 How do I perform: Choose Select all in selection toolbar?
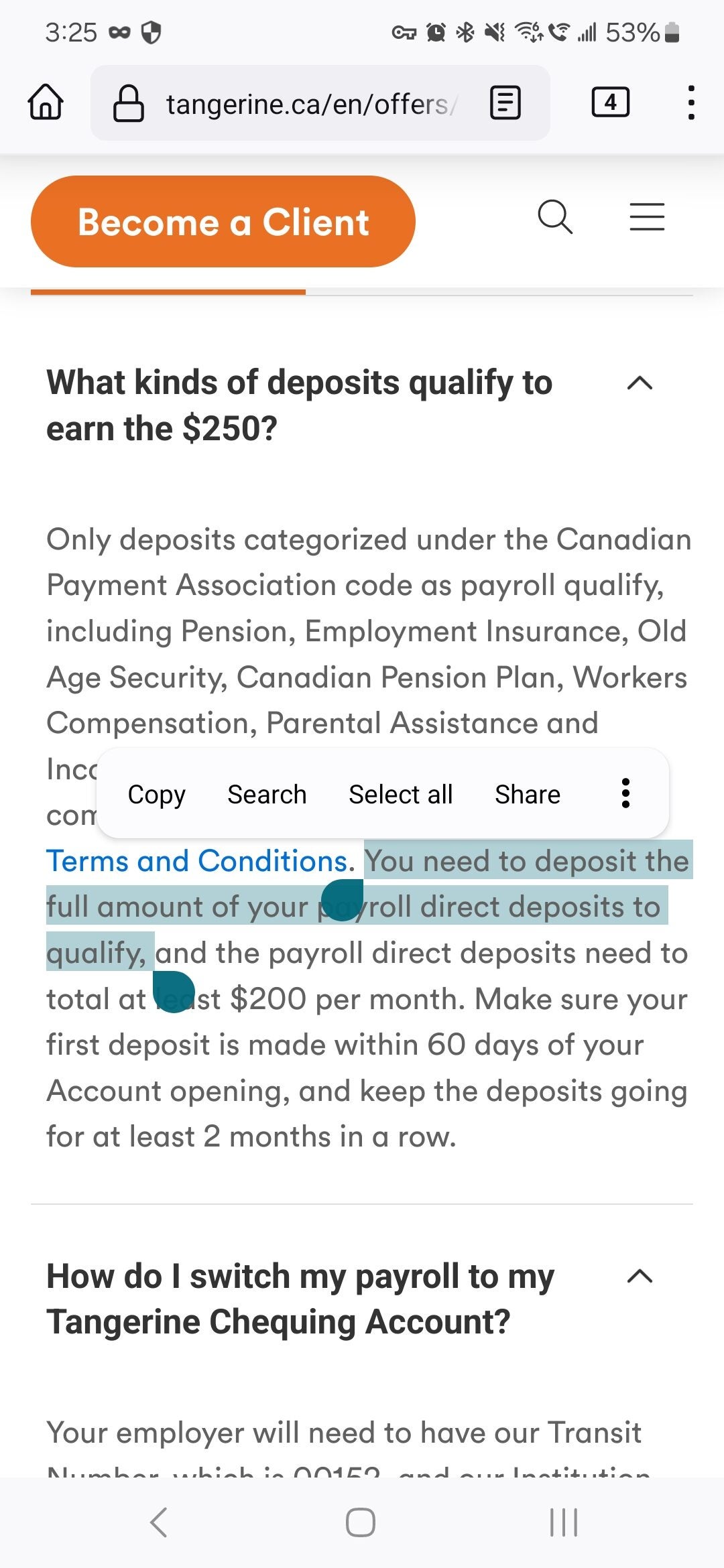pos(400,795)
